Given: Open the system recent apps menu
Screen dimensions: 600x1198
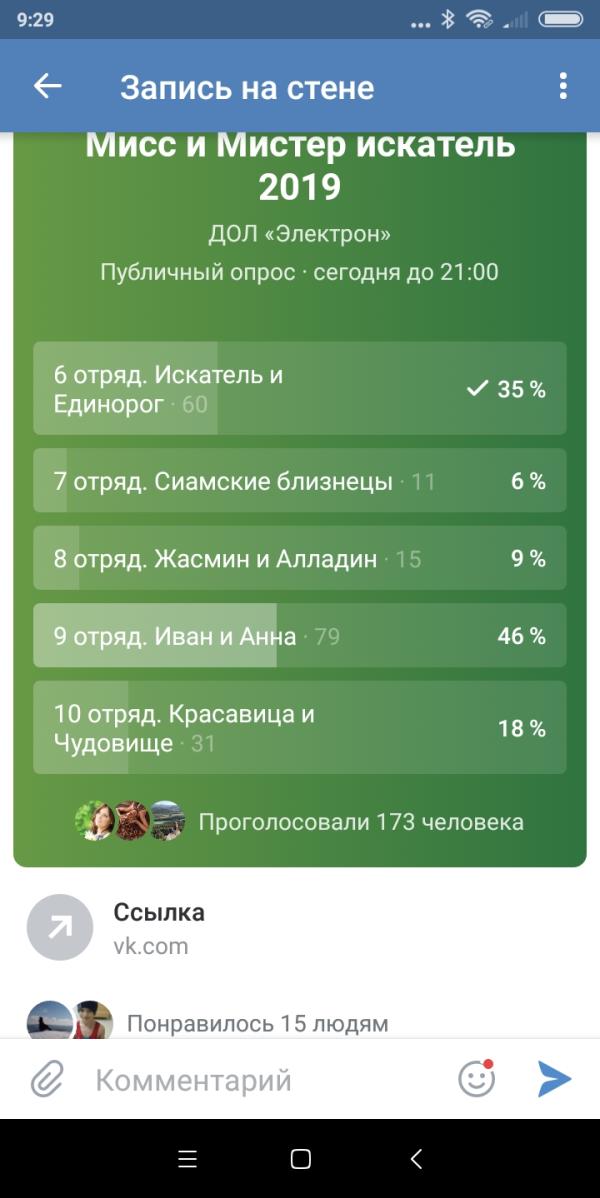Looking at the screenshot, I should point(187,1159).
